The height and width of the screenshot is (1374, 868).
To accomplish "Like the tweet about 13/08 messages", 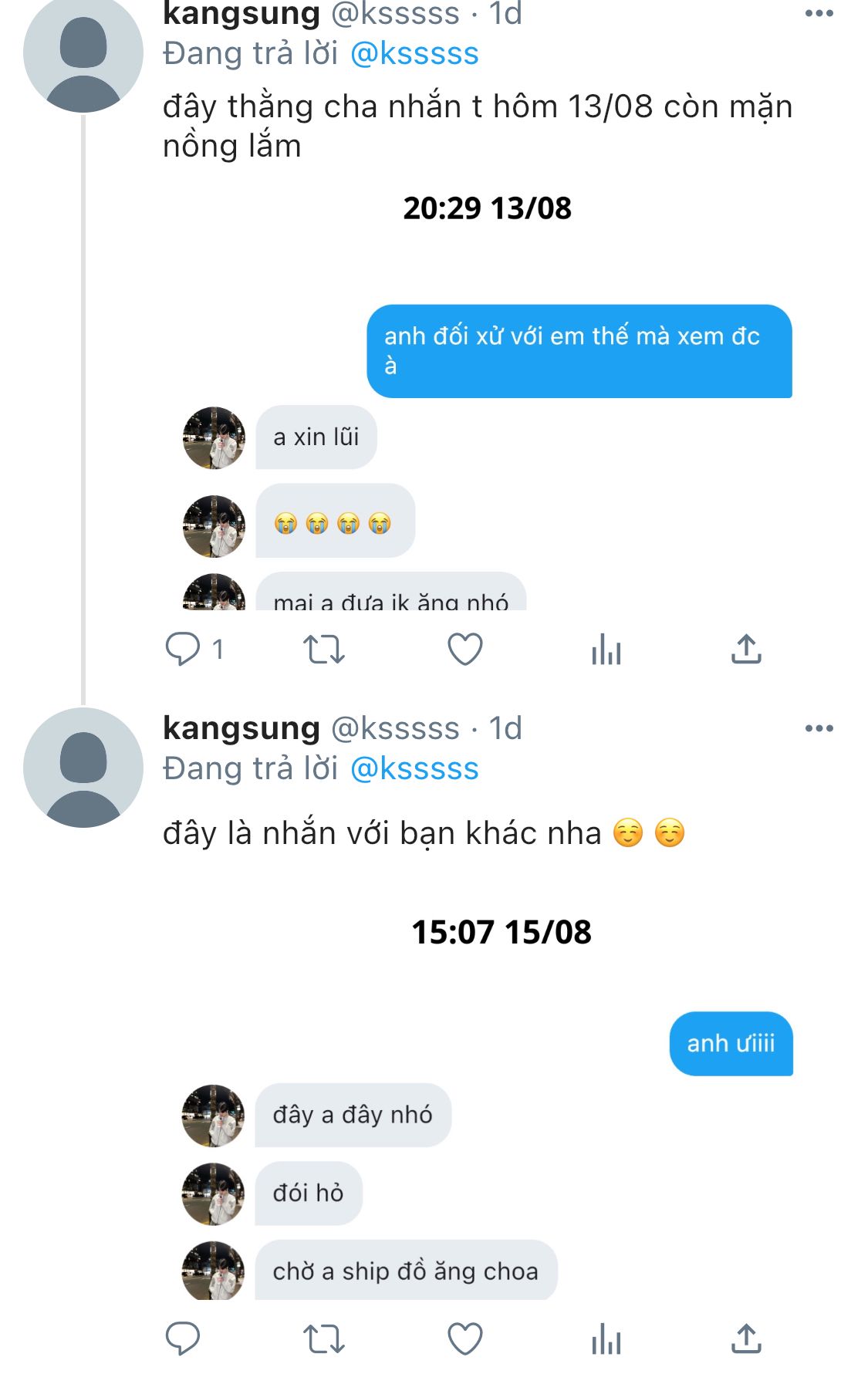I will click(x=465, y=649).
